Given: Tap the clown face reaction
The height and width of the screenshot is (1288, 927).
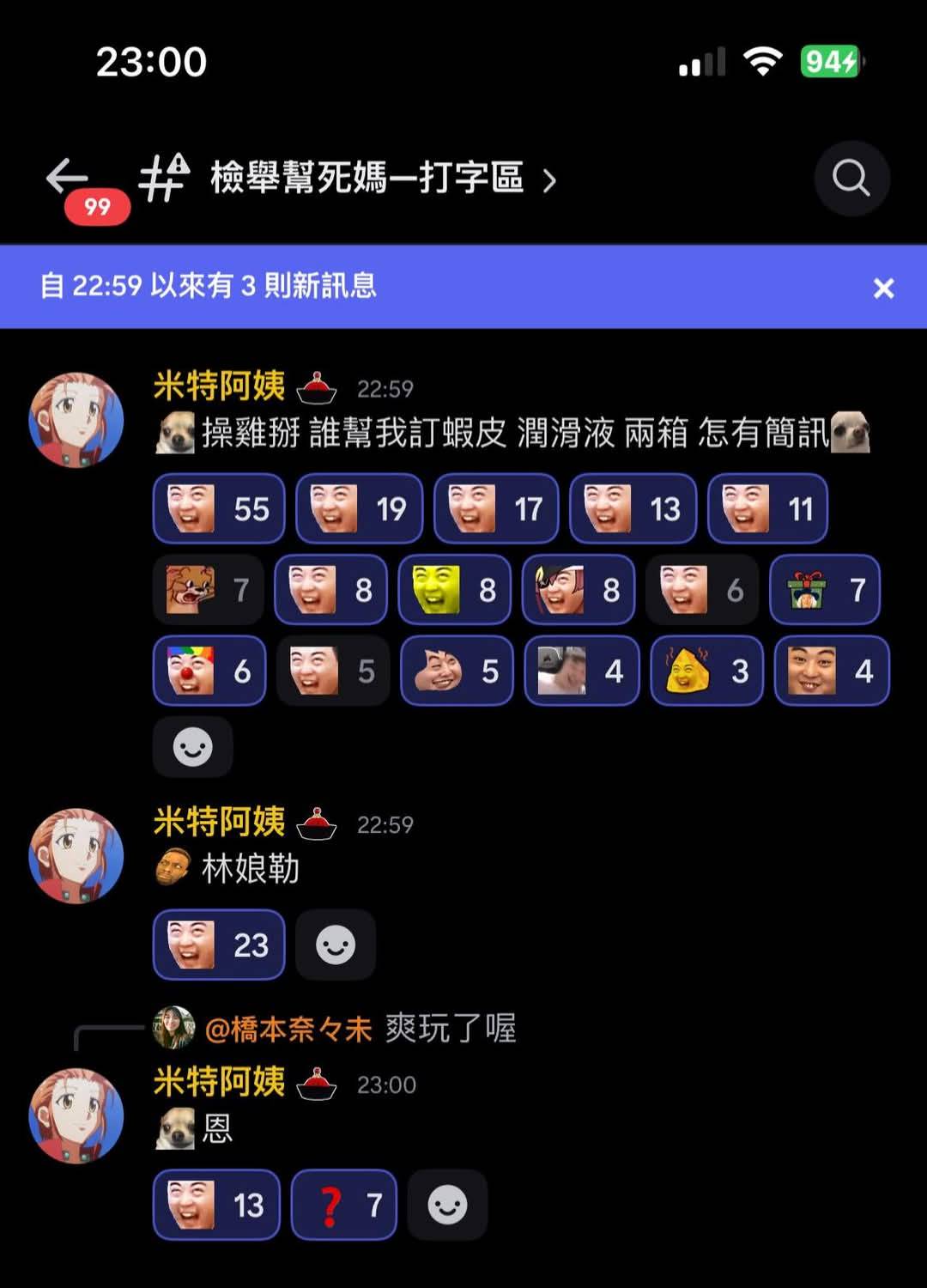Looking at the screenshot, I should coord(209,671).
